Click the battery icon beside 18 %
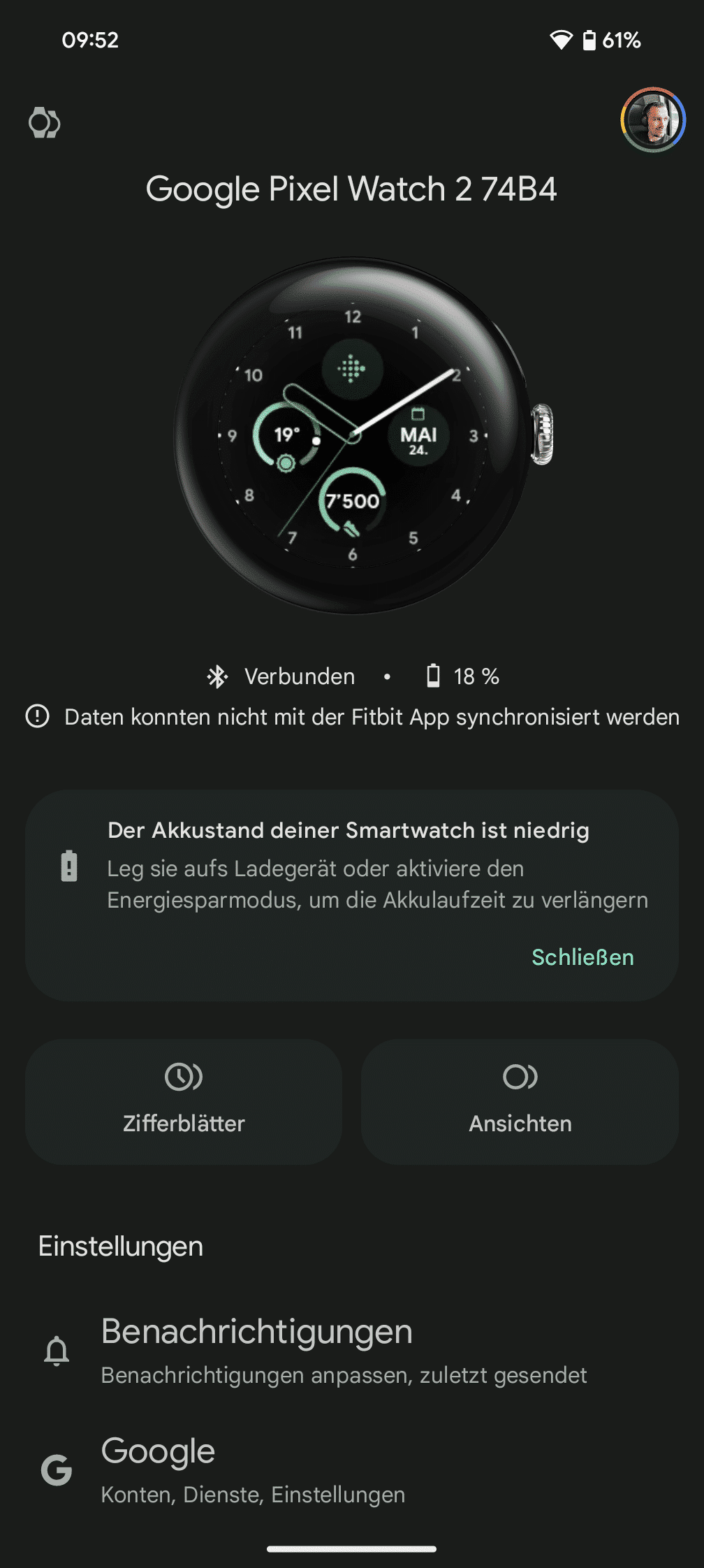Screen dimensions: 704x1568 [x=433, y=676]
